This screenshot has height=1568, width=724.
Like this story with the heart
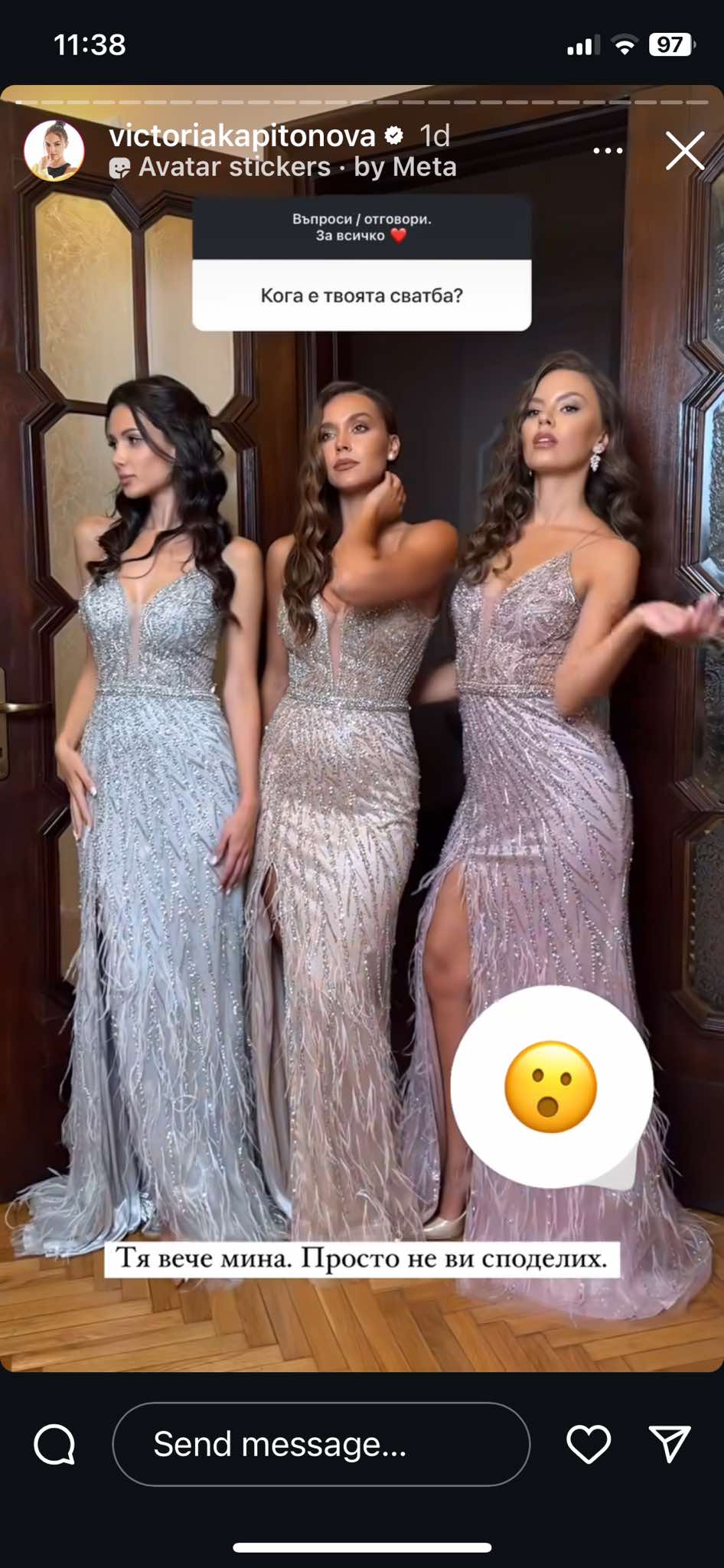coord(588,1444)
